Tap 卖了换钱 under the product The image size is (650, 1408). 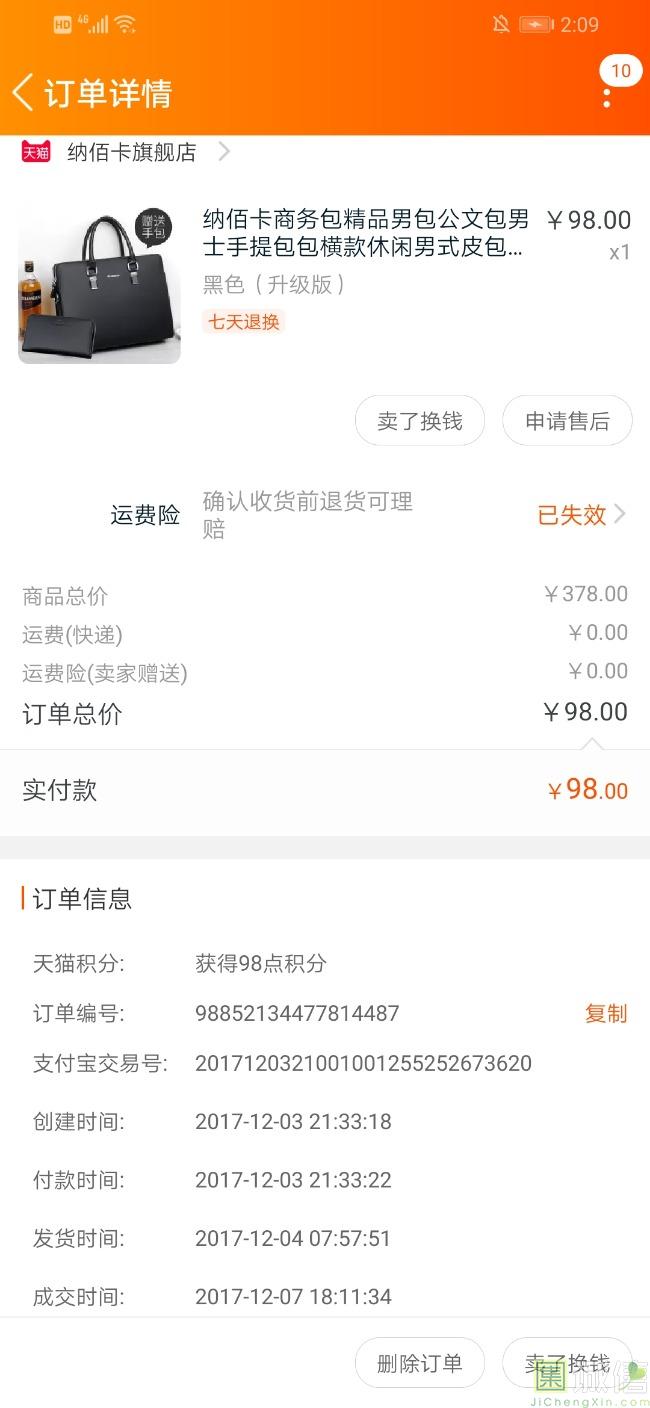(x=420, y=421)
